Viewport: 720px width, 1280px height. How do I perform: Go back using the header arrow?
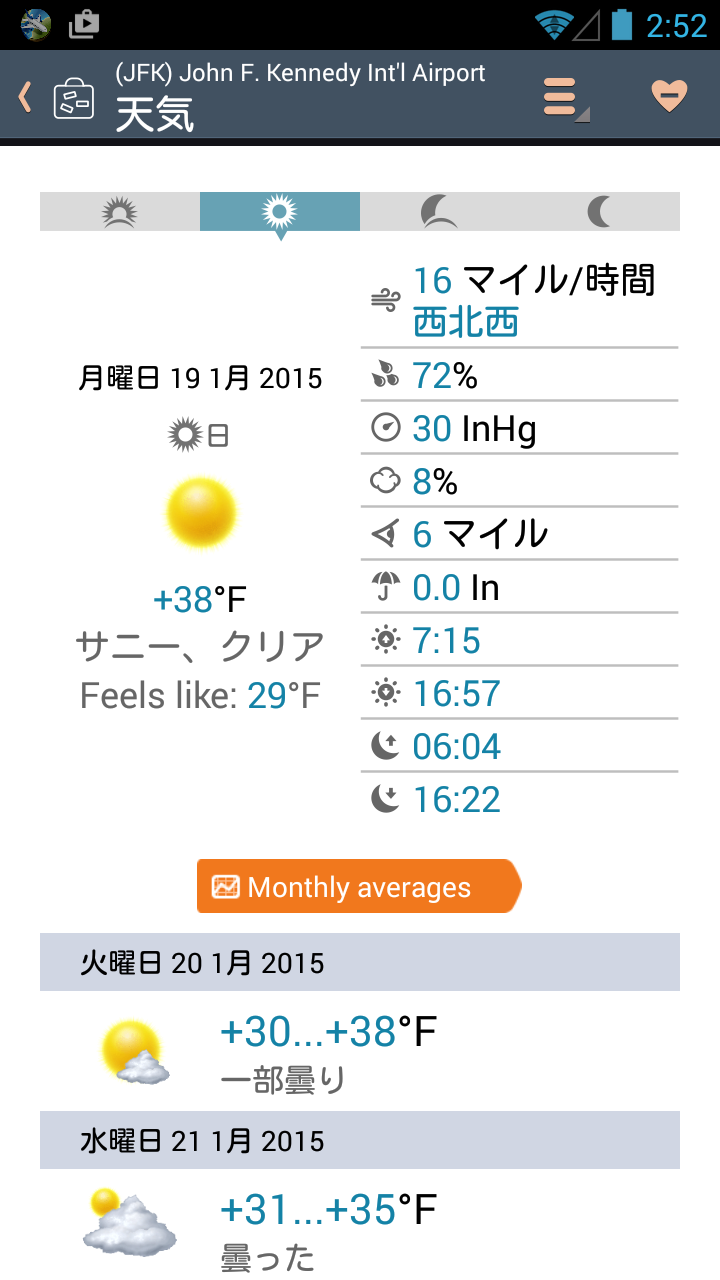[x=26, y=97]
